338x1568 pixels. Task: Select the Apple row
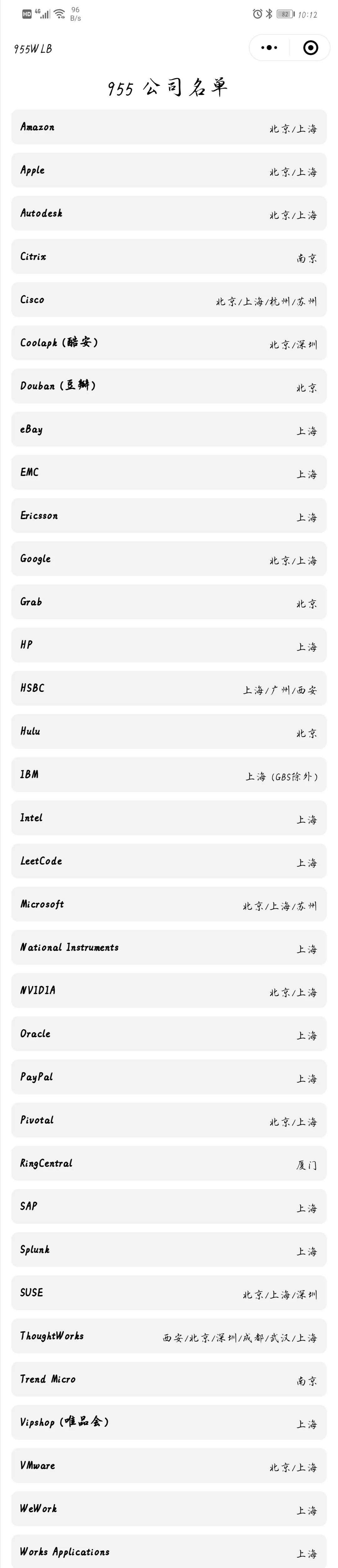point(169,171)
